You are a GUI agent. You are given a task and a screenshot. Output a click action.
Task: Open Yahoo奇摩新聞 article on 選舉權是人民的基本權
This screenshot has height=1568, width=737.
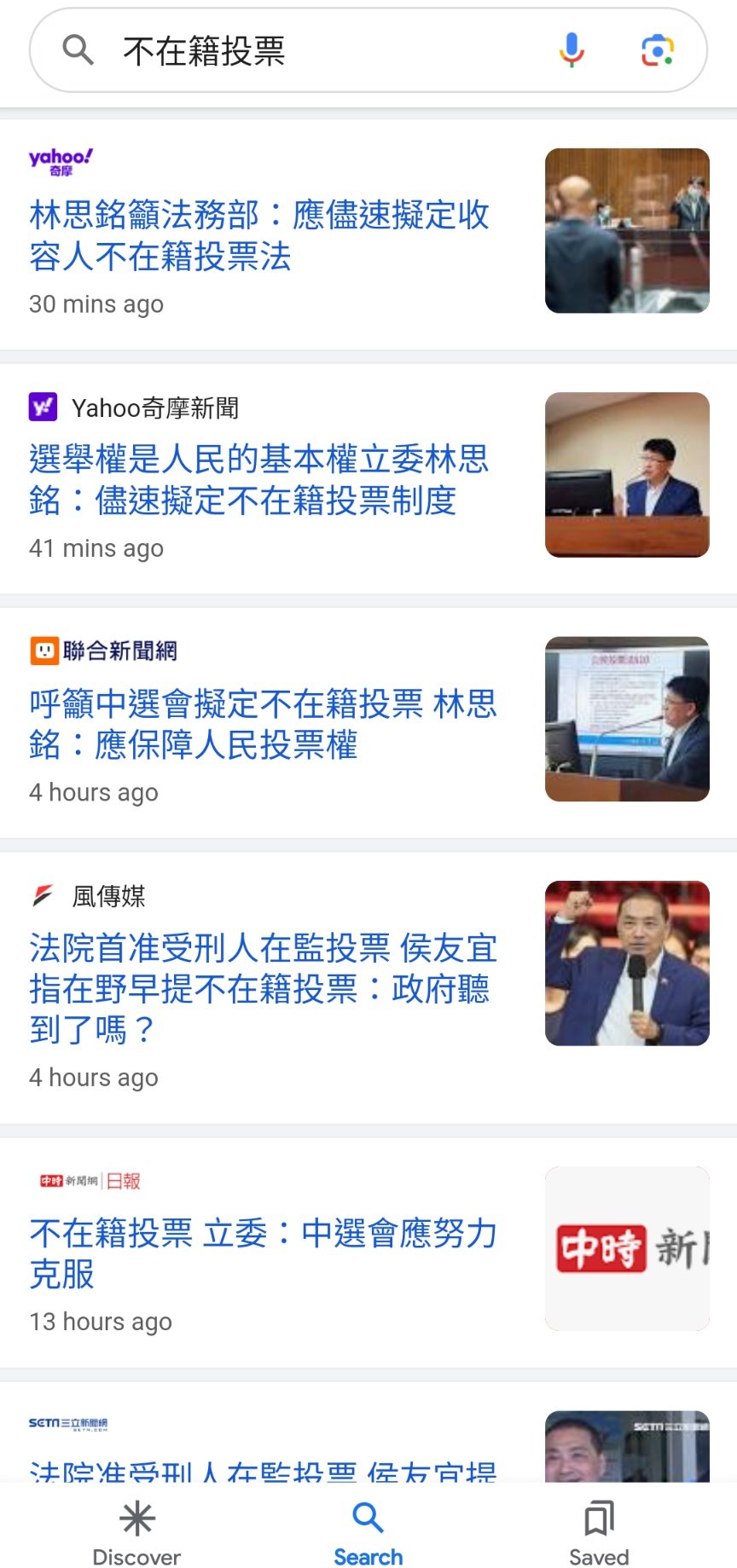[259, 479]
